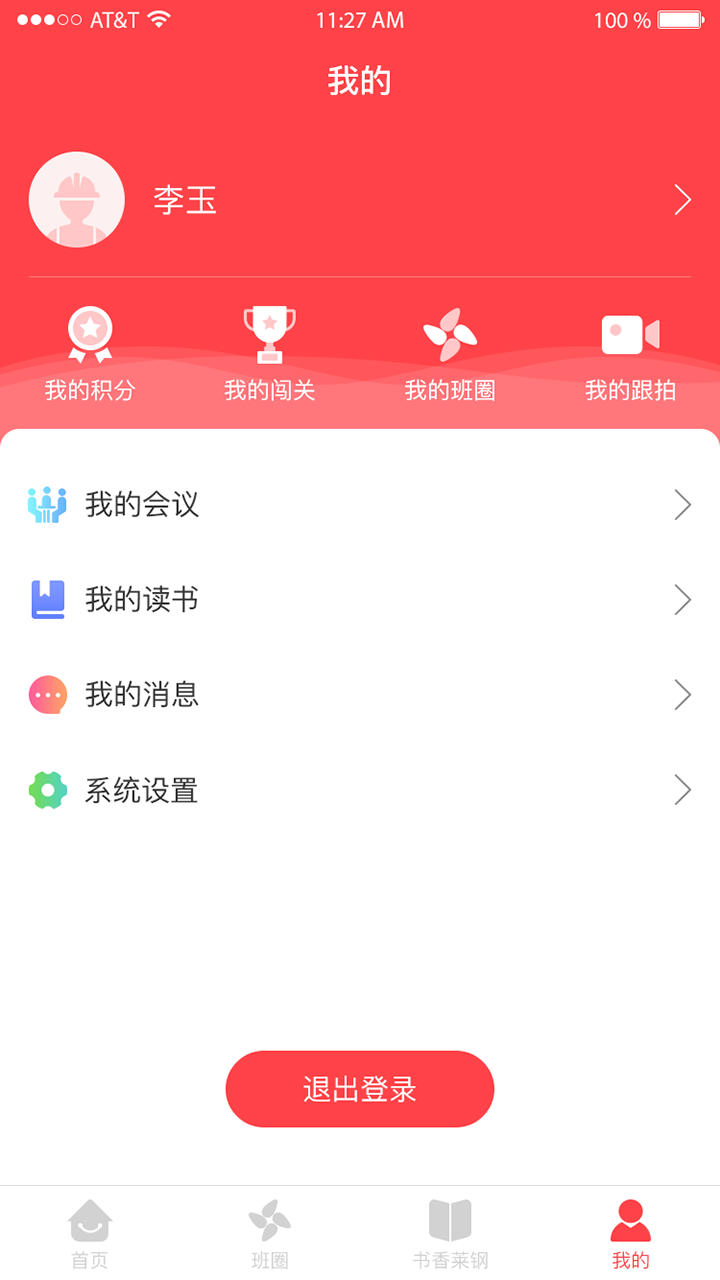Check 我的消息 messages
The height and width of the screenshot is (1280, 720).
[360, 695]
